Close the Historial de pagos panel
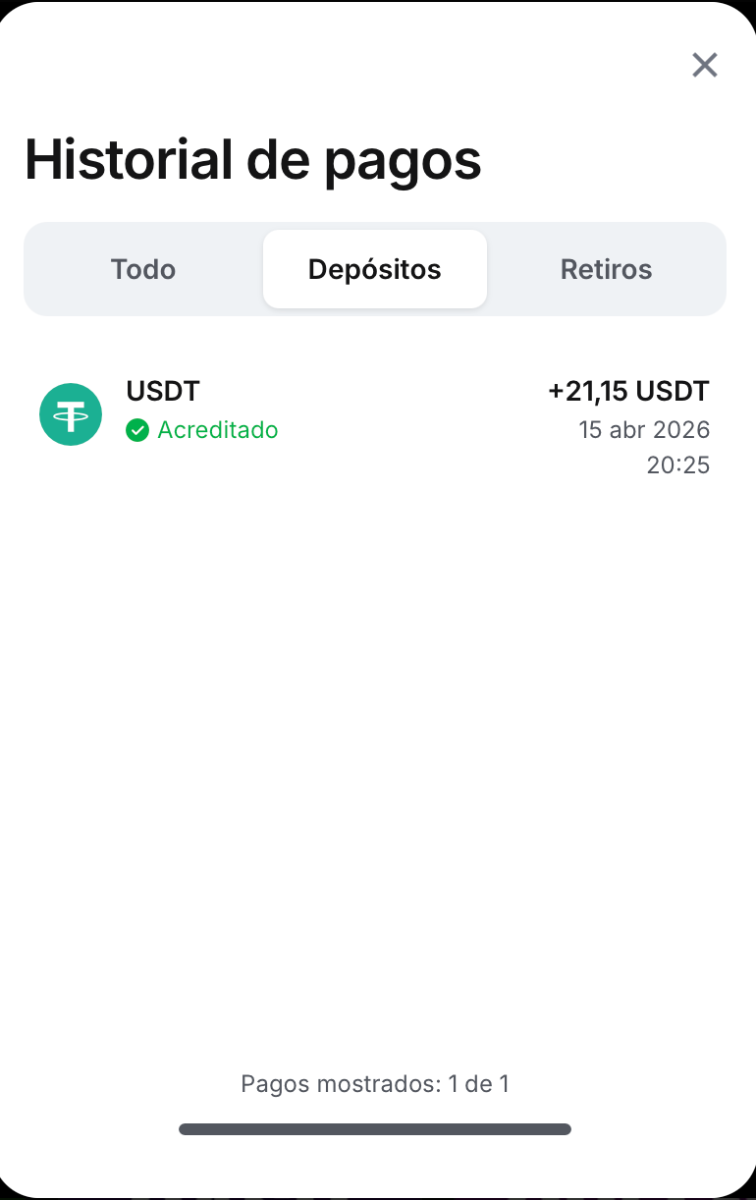Screen dimensions: 756x1200 click(705, 65)
